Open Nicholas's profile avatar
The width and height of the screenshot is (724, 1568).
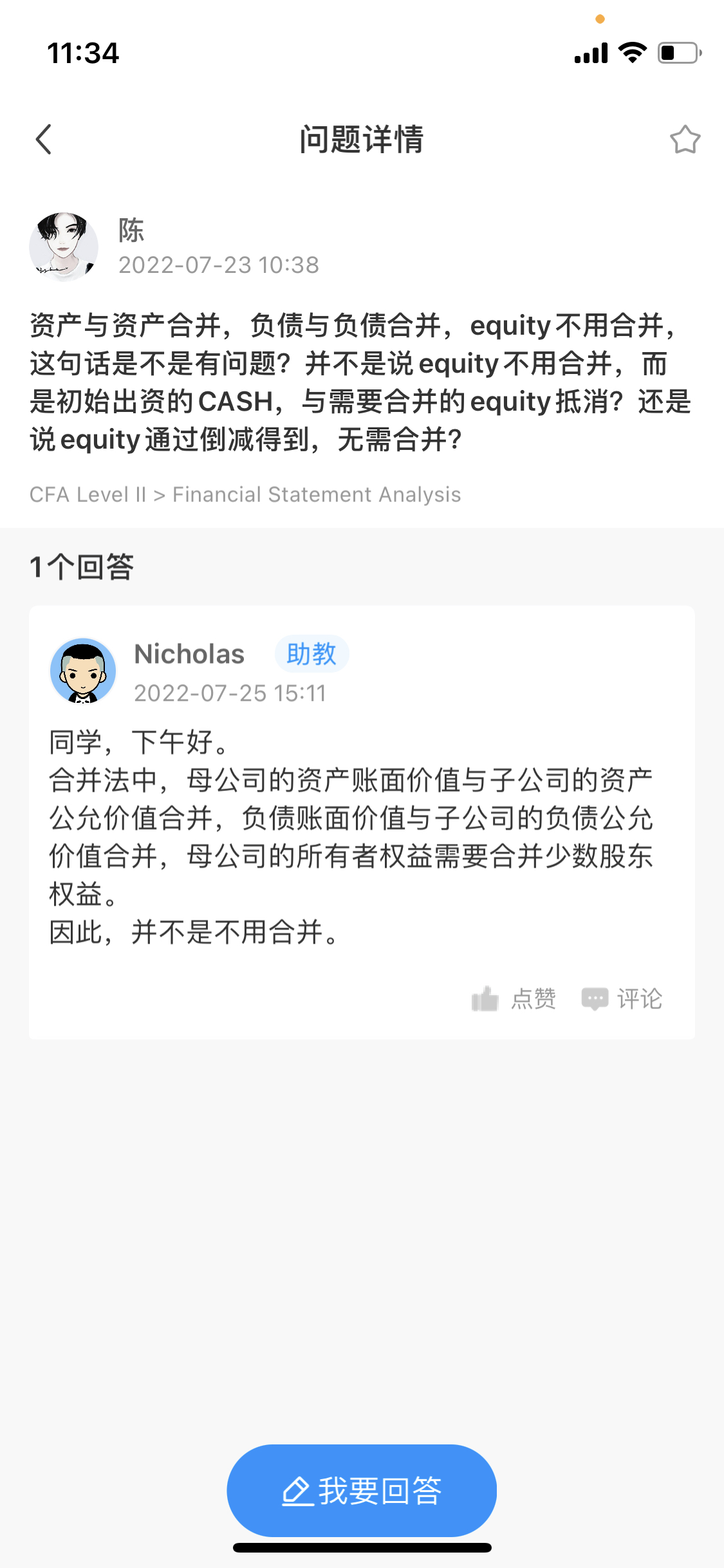83,671
